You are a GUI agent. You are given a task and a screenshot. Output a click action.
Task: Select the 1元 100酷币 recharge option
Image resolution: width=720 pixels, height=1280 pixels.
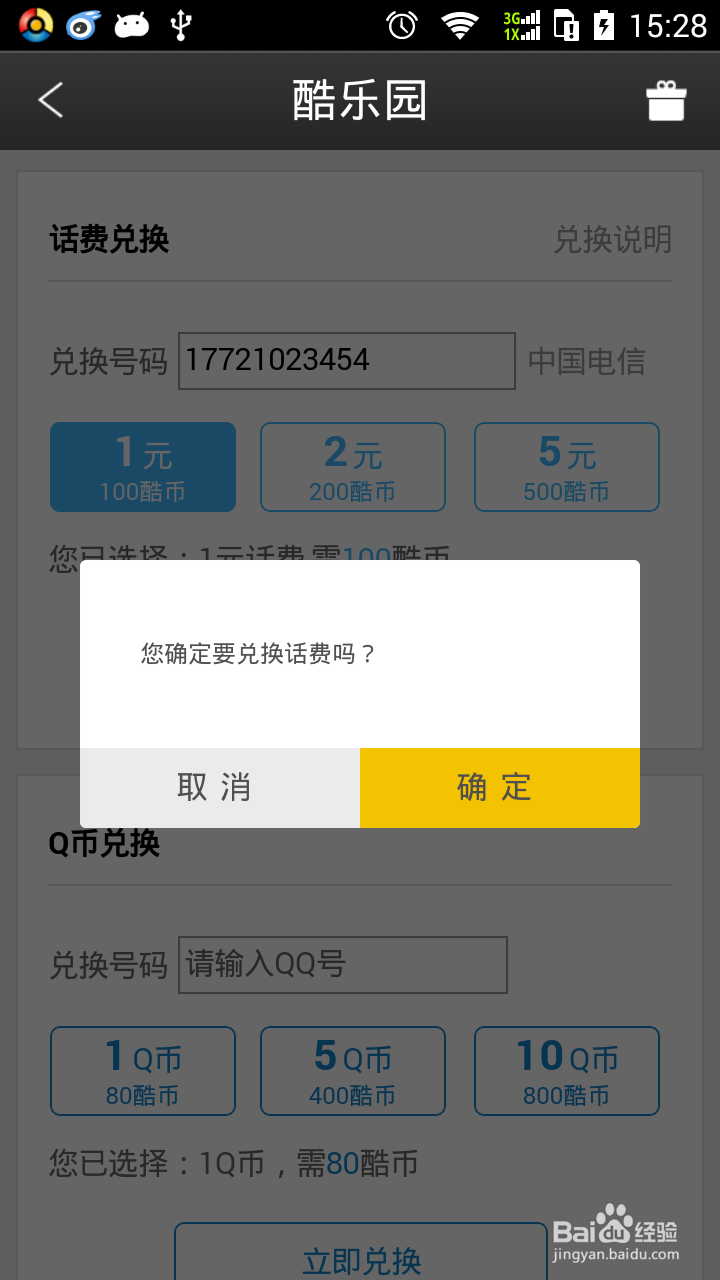[x=142, y=467]
